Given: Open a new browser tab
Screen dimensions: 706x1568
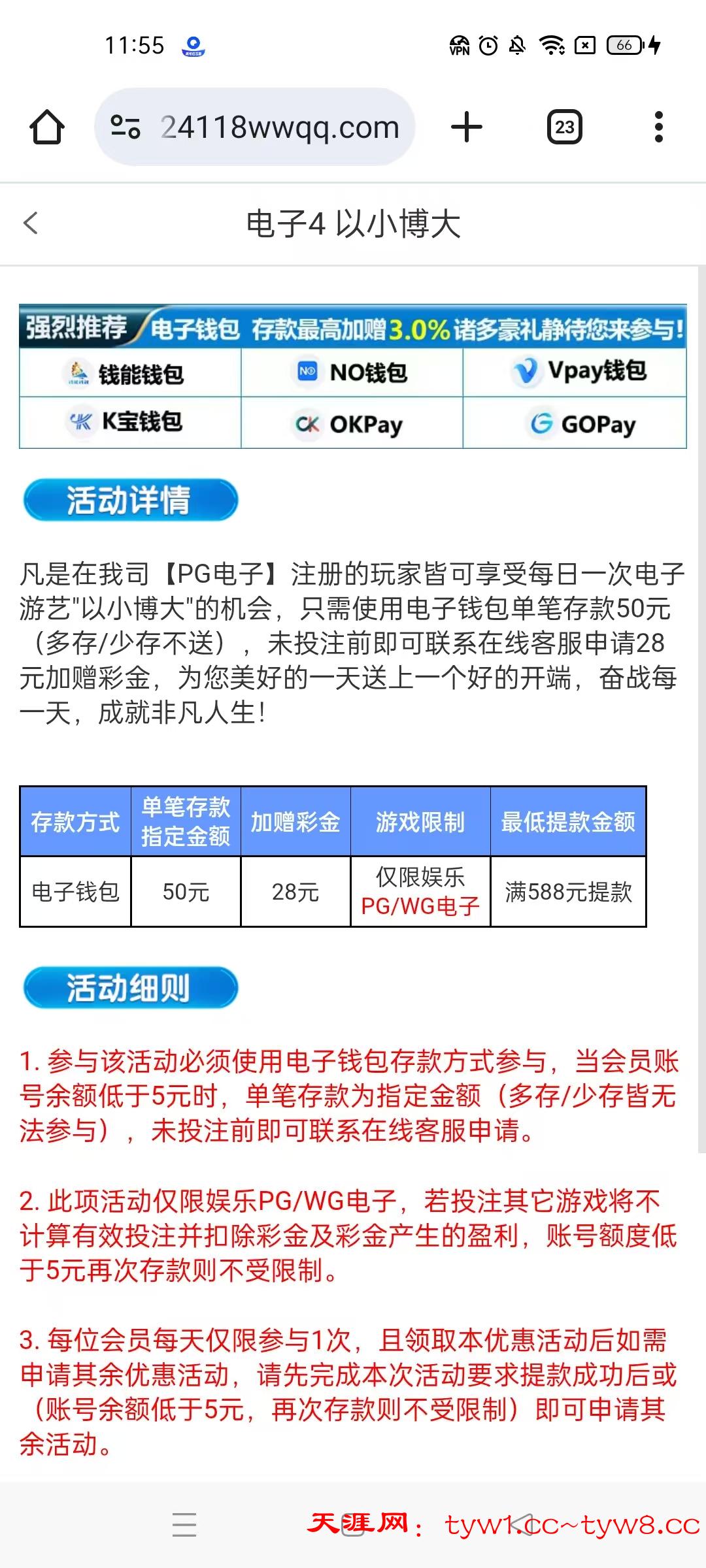Looking at the screenshot, I should pyautogui.click(x=466, y=127).
